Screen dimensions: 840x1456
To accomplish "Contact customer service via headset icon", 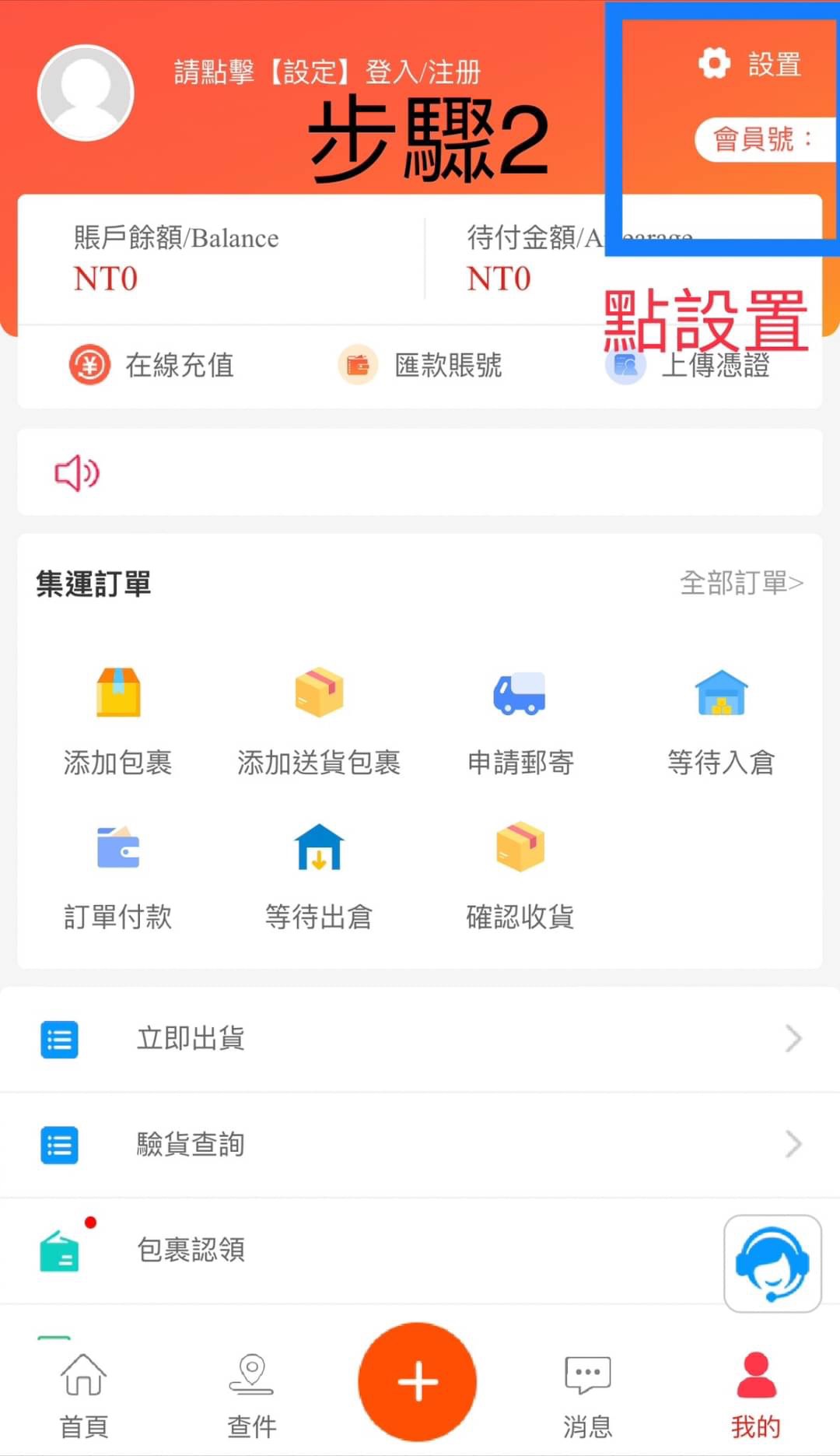I will tap(772, 1263).
